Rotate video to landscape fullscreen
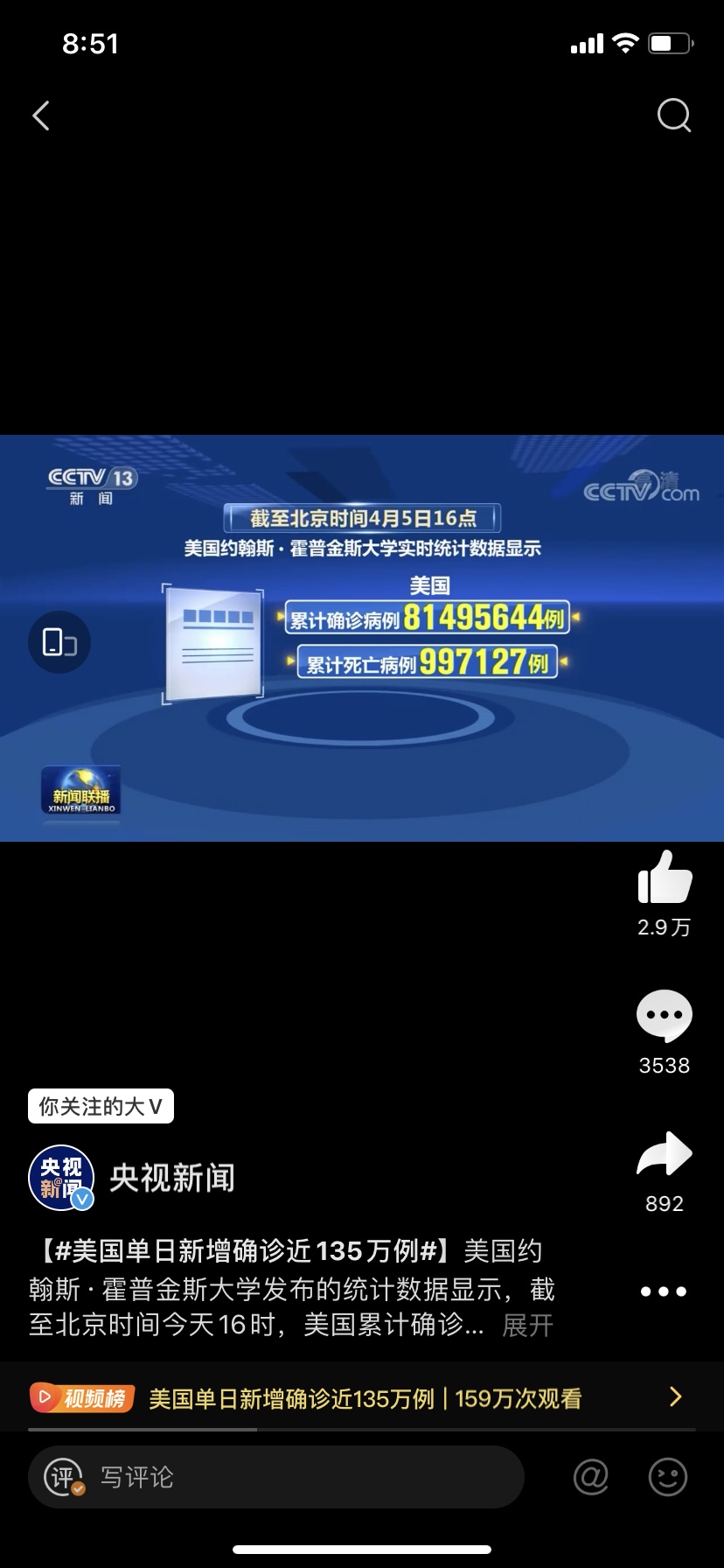The width and height of the screenshot is (724, 1568). tap(59, 642)
